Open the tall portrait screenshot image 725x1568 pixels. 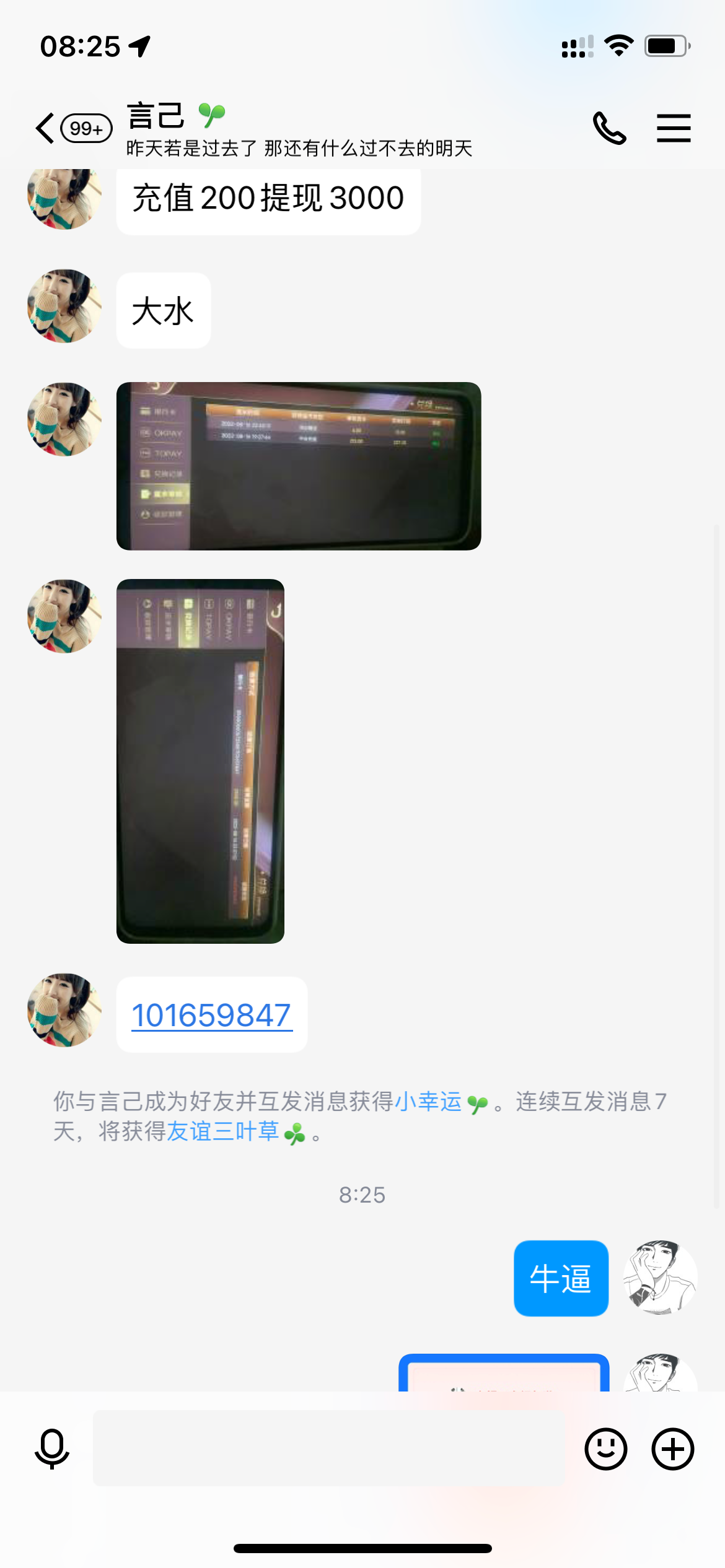(200, 761)
